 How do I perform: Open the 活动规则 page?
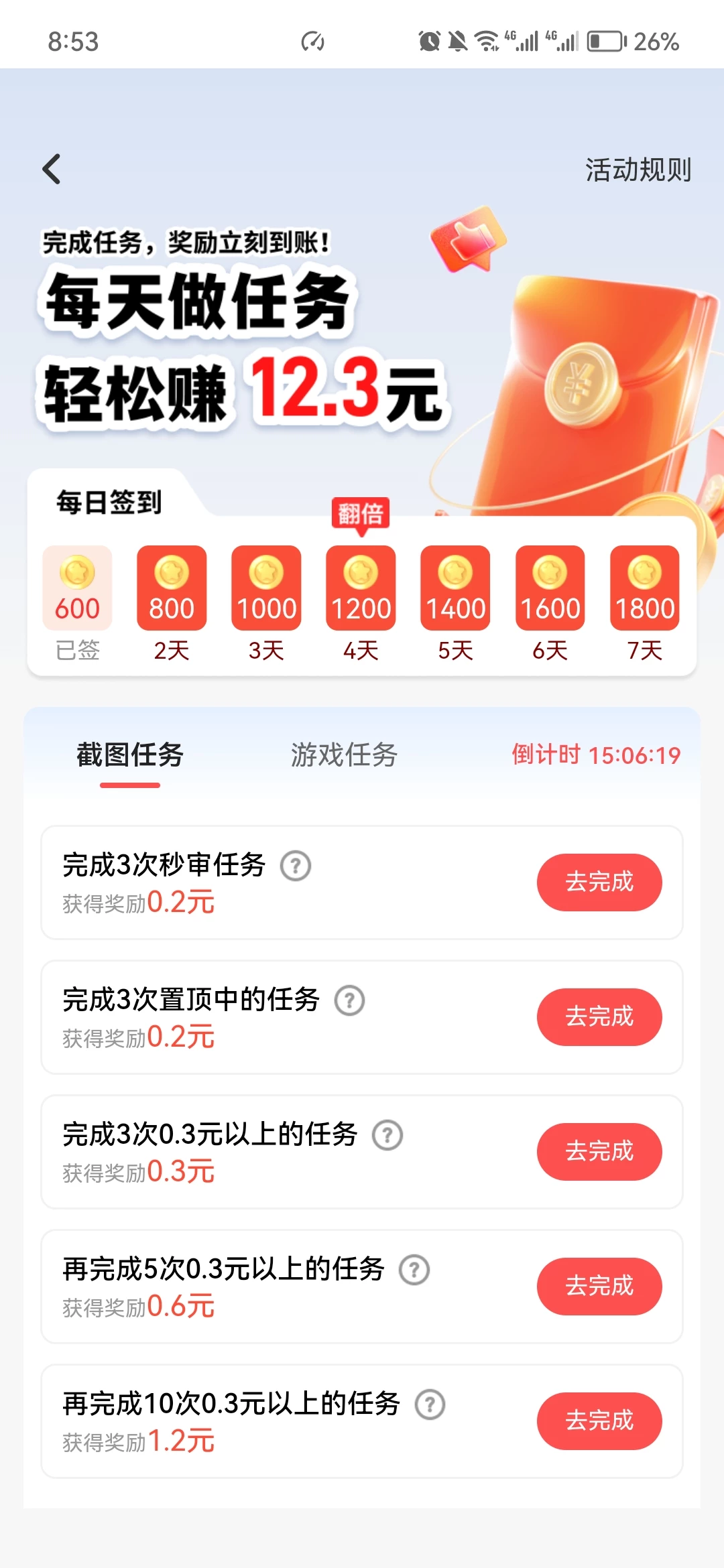638,170
